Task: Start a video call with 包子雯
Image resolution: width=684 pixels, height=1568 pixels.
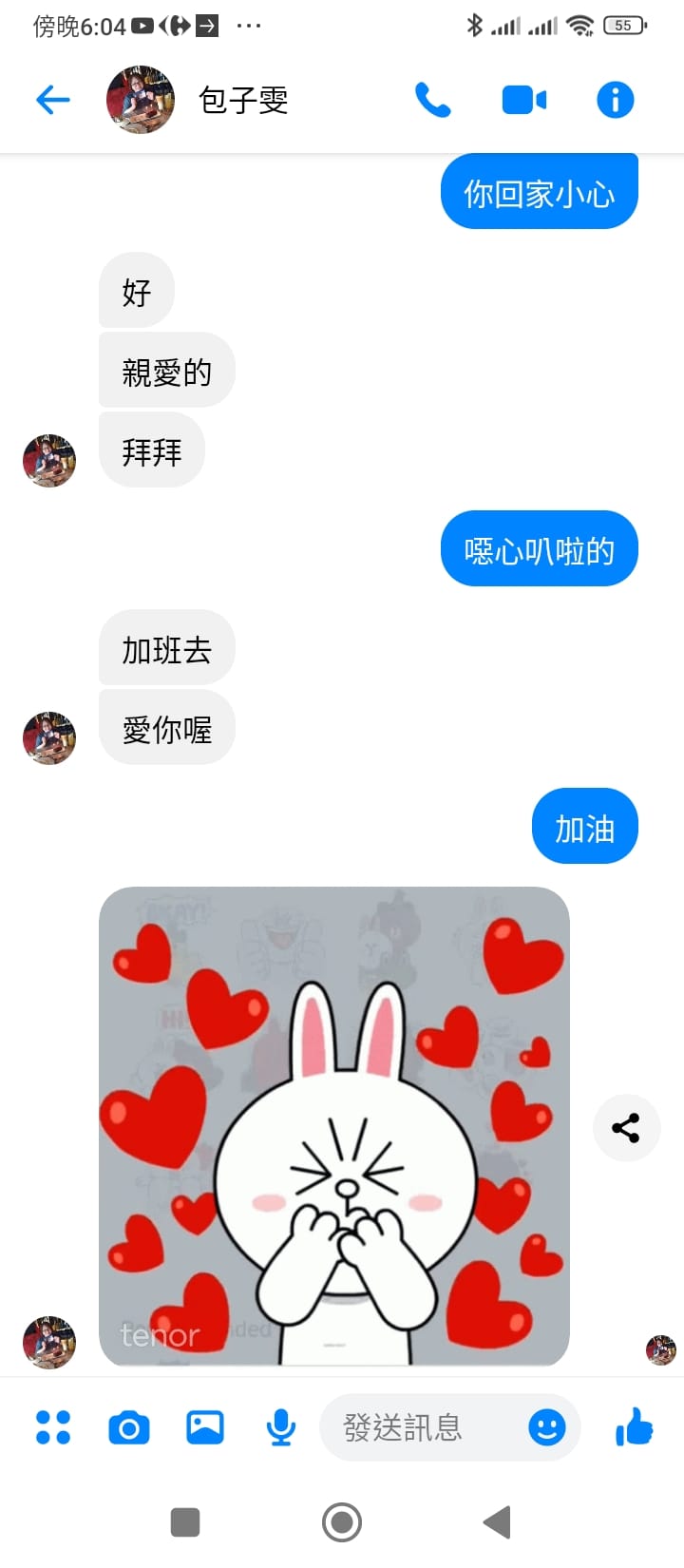Action: point(522,99)
